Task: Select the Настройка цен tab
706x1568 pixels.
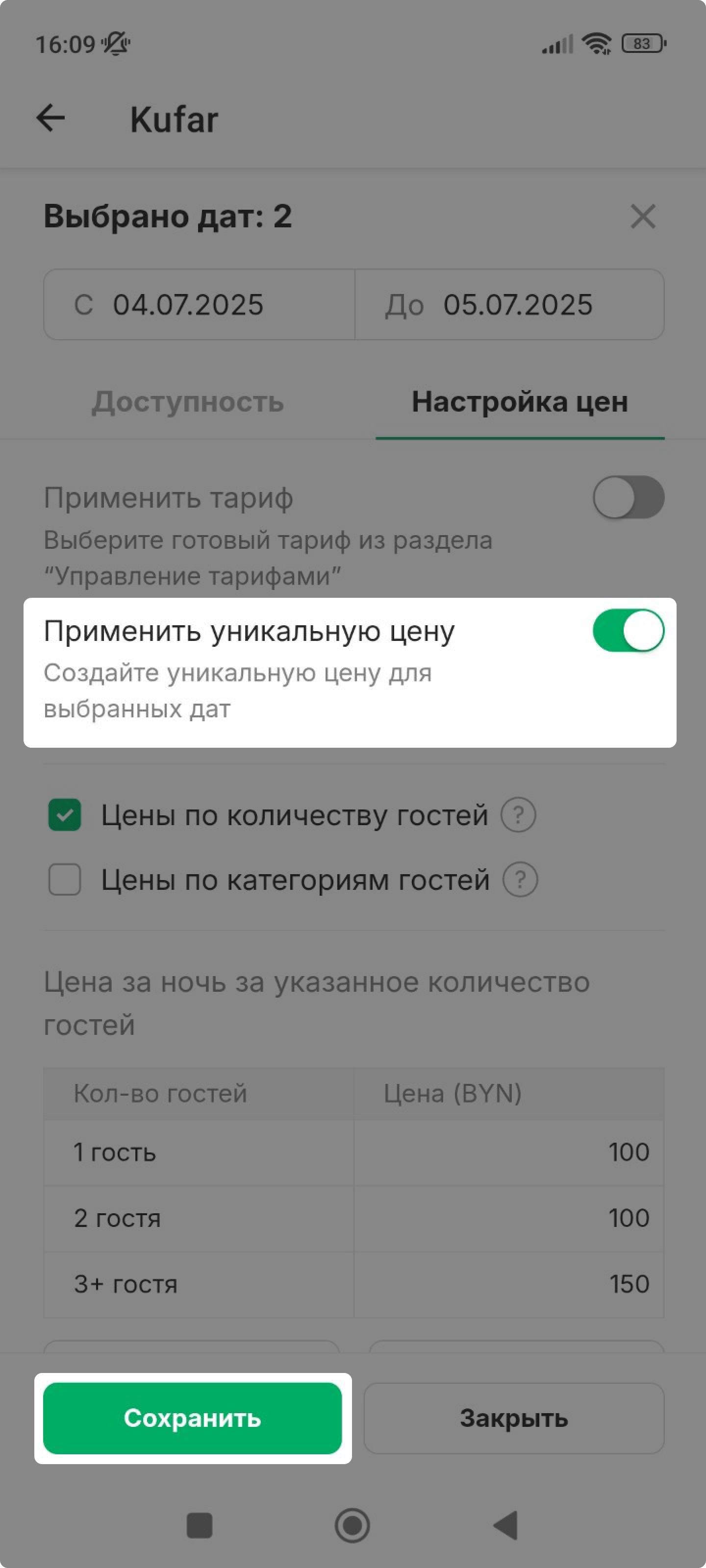Action: [x=520, y=402]
